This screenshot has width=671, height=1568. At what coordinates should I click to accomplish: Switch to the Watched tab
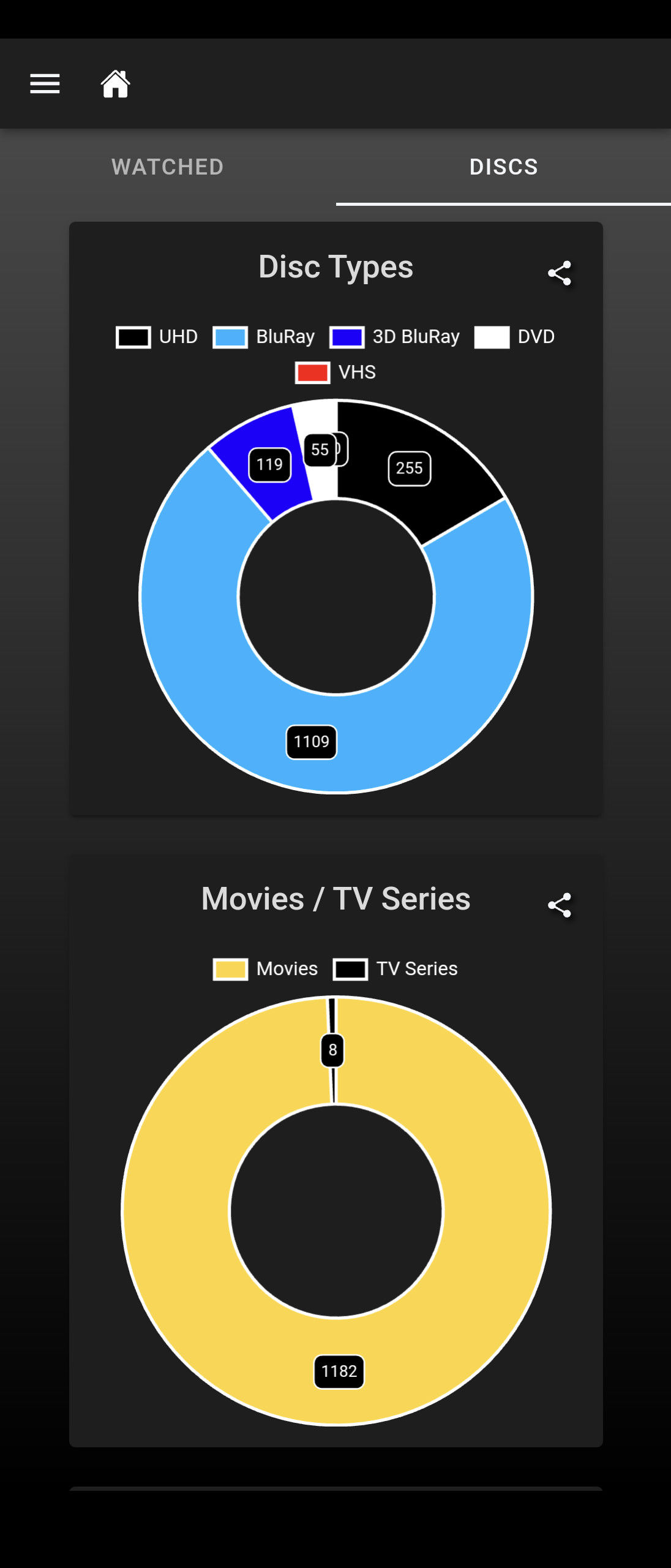(x=168, y=167)
